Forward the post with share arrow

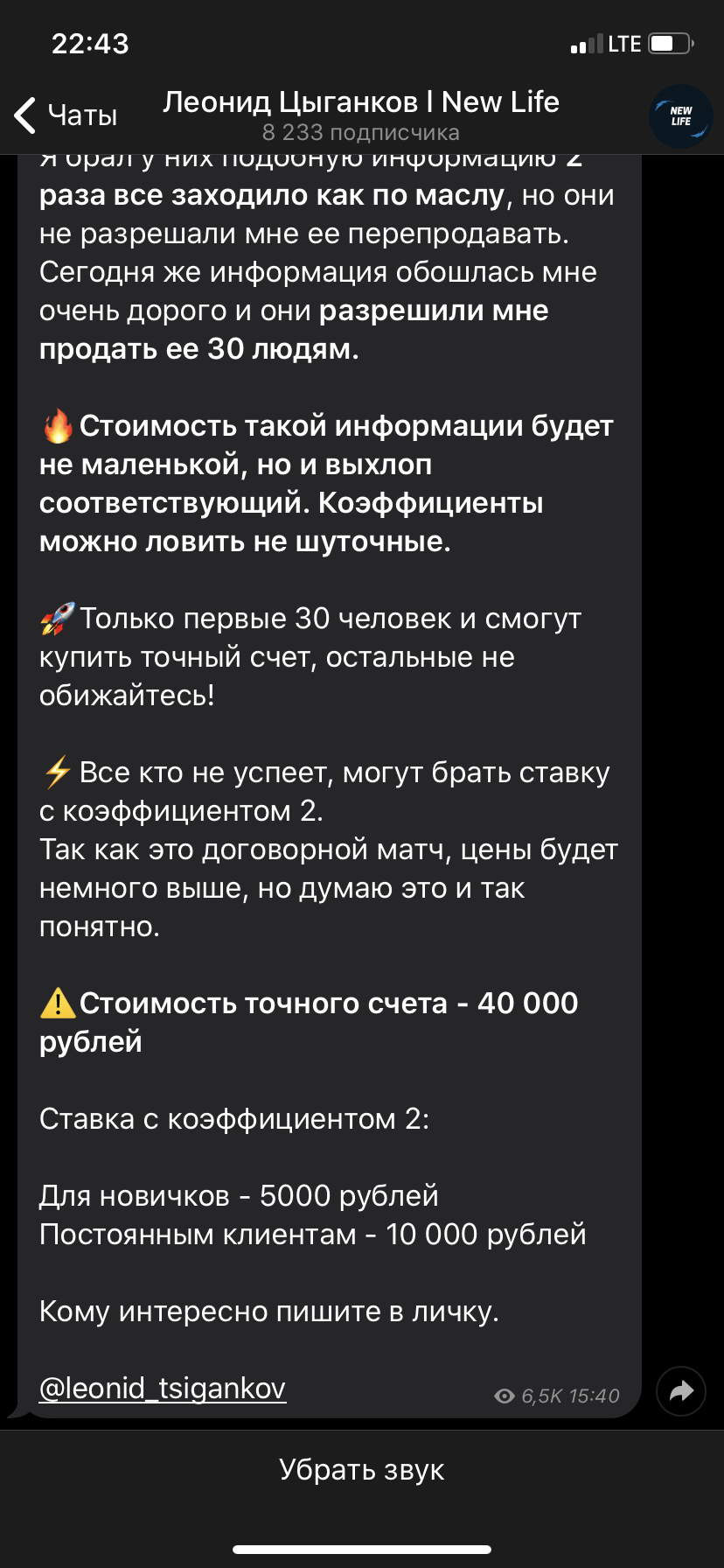click(x=681, y=1390)
